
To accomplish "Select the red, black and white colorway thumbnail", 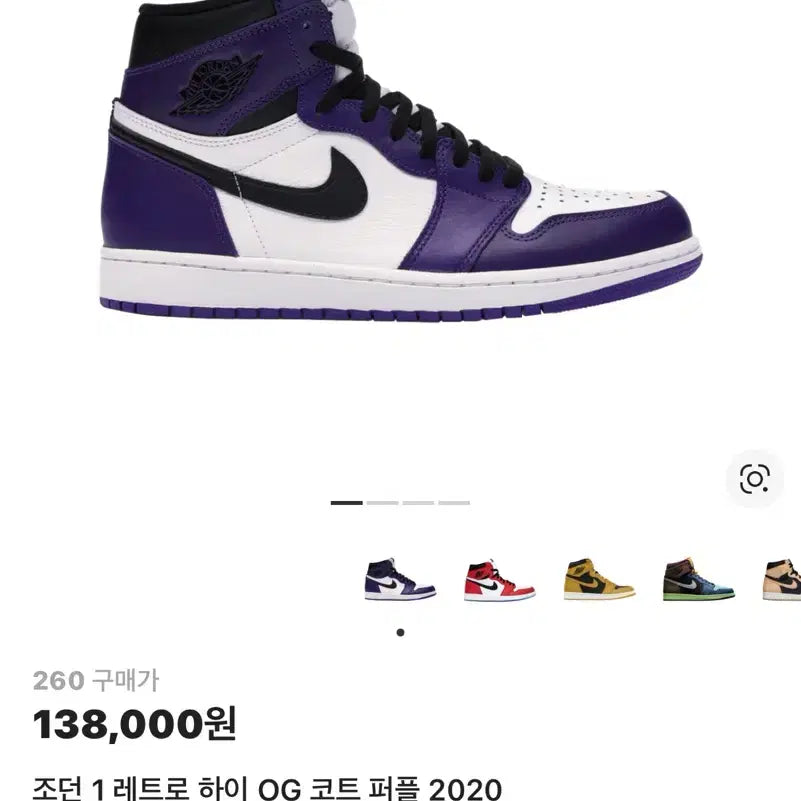I will 499,580.
